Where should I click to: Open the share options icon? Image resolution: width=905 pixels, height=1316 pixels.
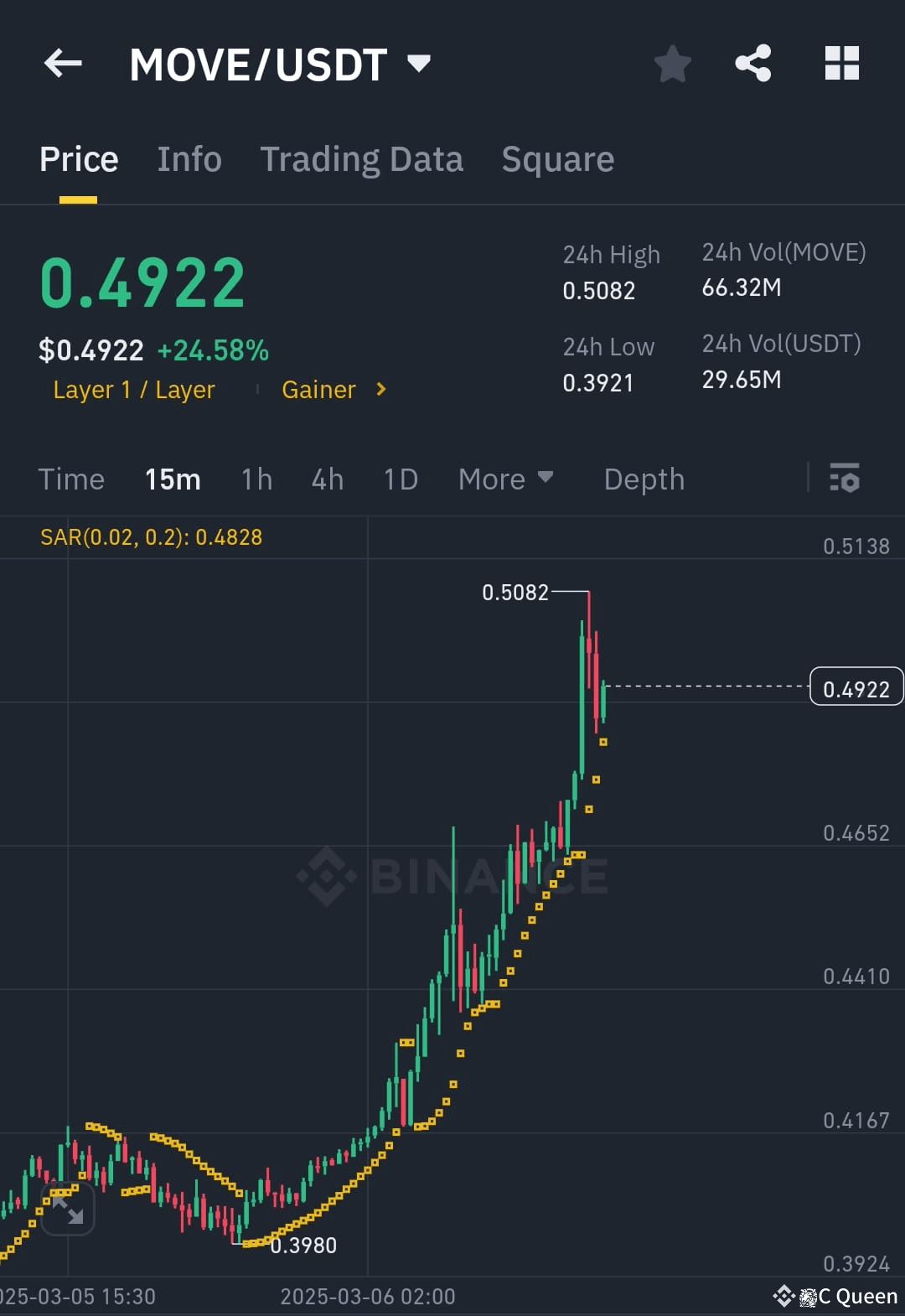coord(752,63)
